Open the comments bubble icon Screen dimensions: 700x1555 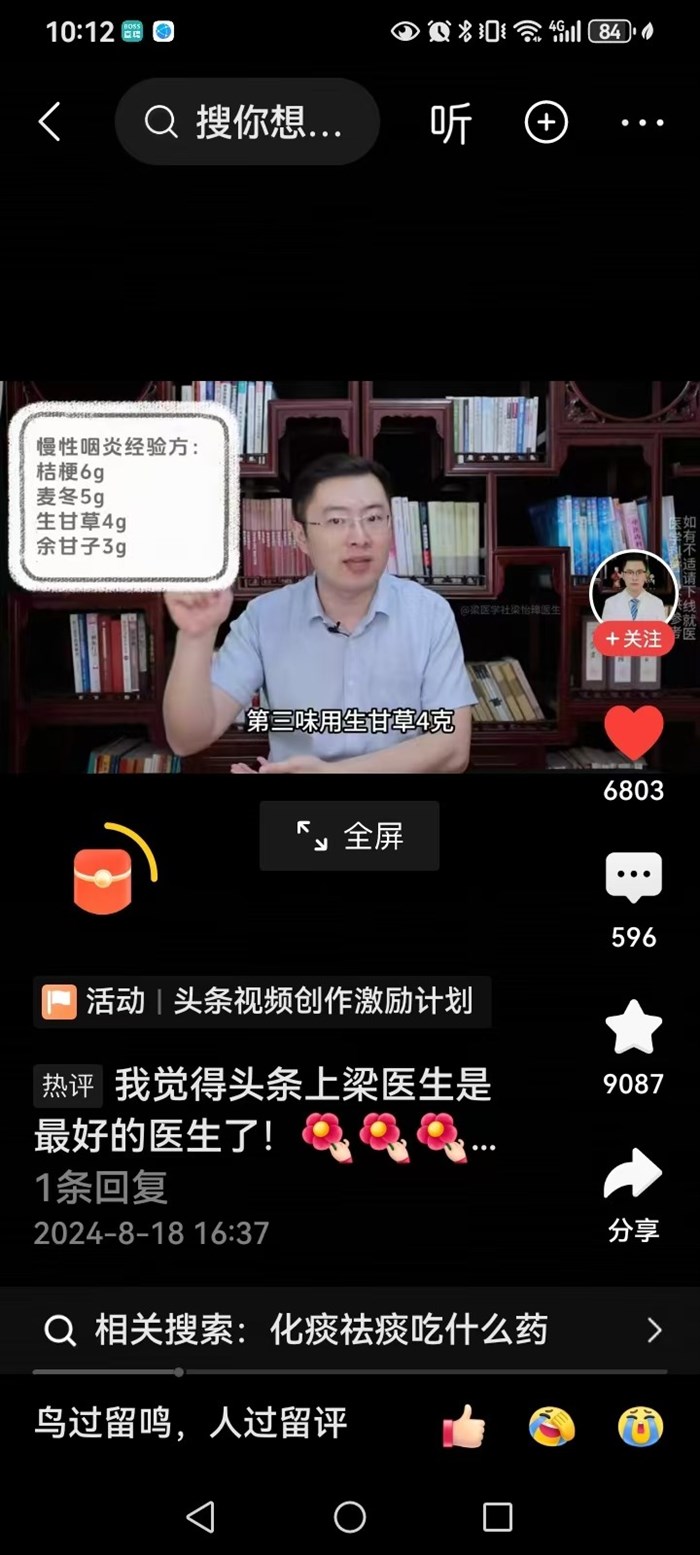pyautogui.click(x=634, y=880)
